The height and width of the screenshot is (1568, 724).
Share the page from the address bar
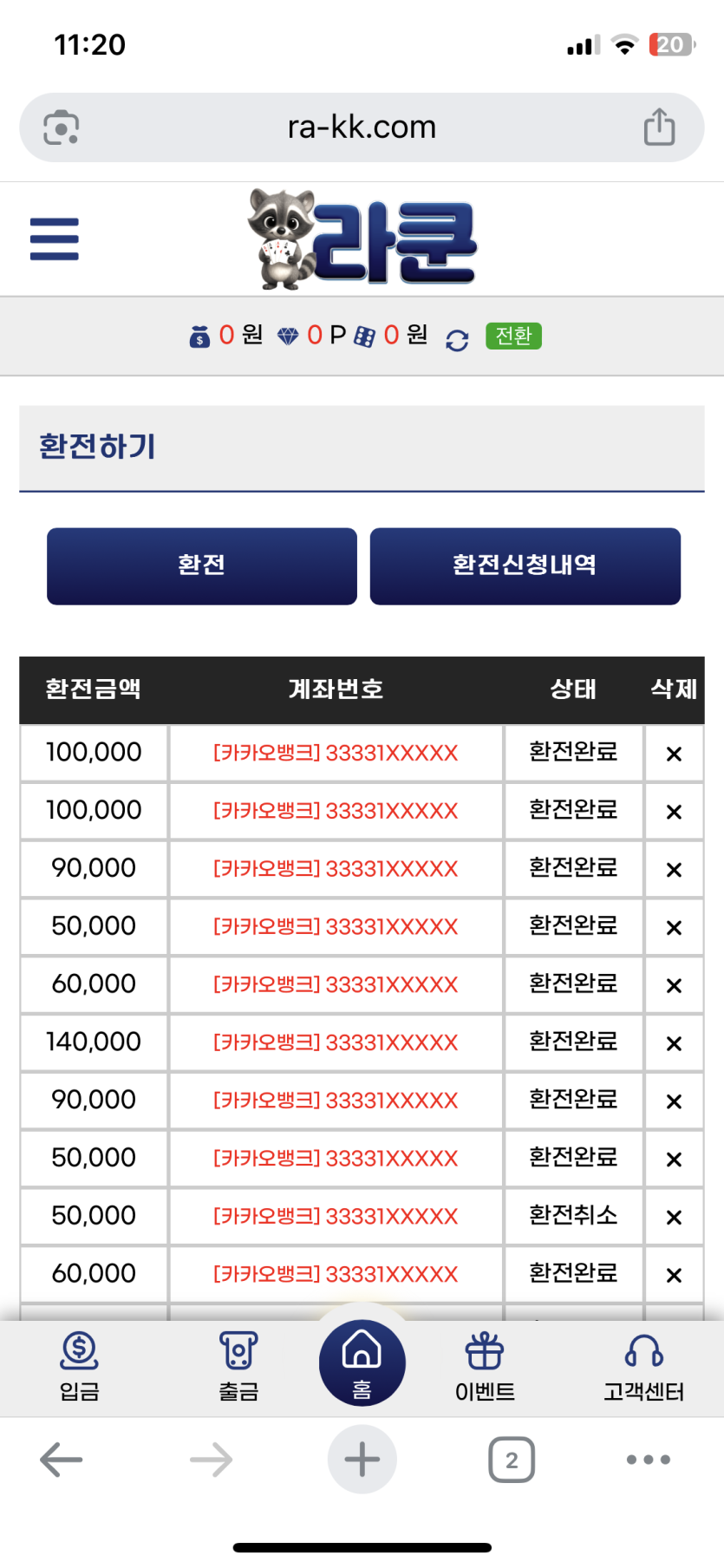click(x=659, y=127)
